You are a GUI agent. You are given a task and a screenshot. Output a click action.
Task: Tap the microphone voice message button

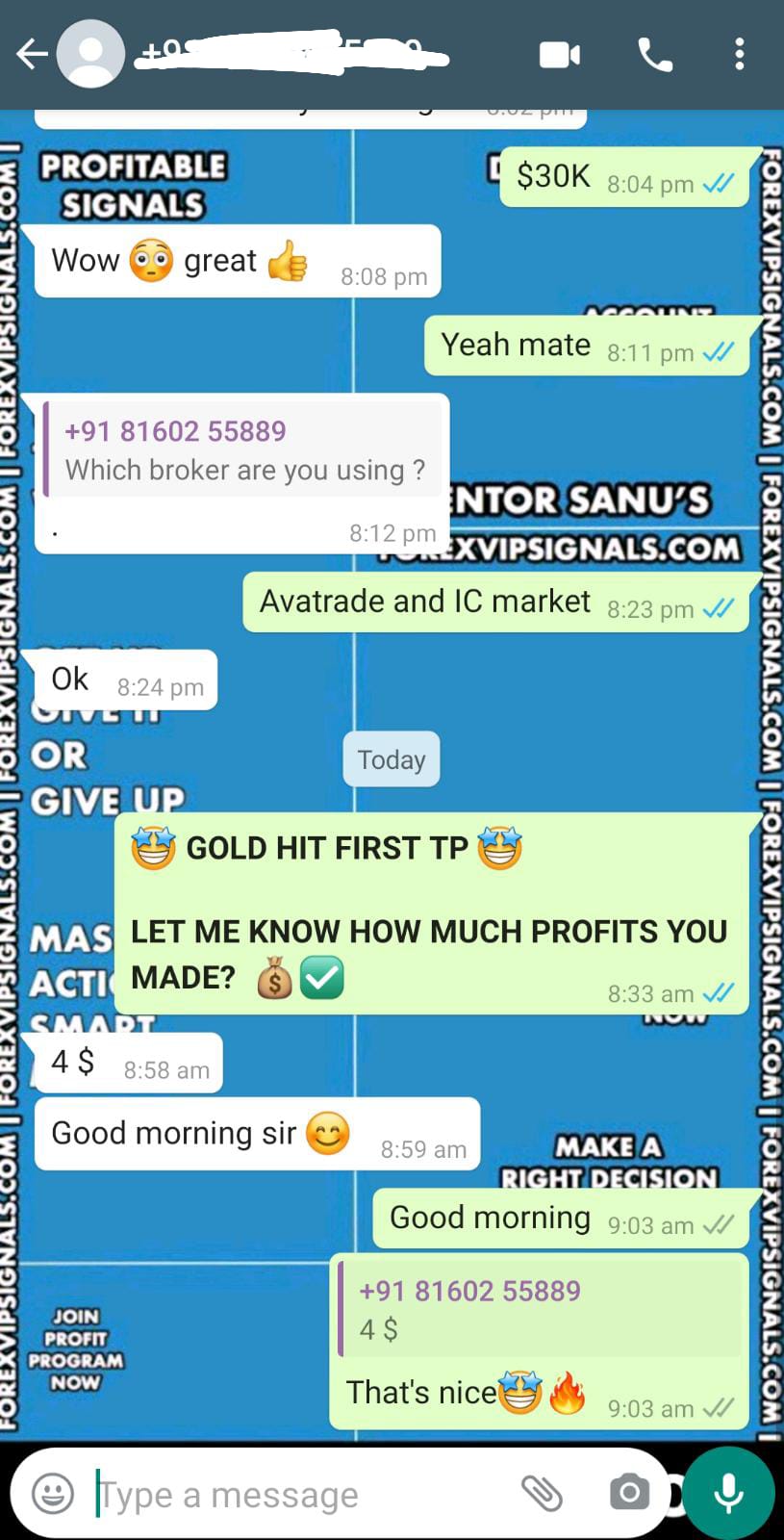pyautogui.click(x=728, y=1494)
